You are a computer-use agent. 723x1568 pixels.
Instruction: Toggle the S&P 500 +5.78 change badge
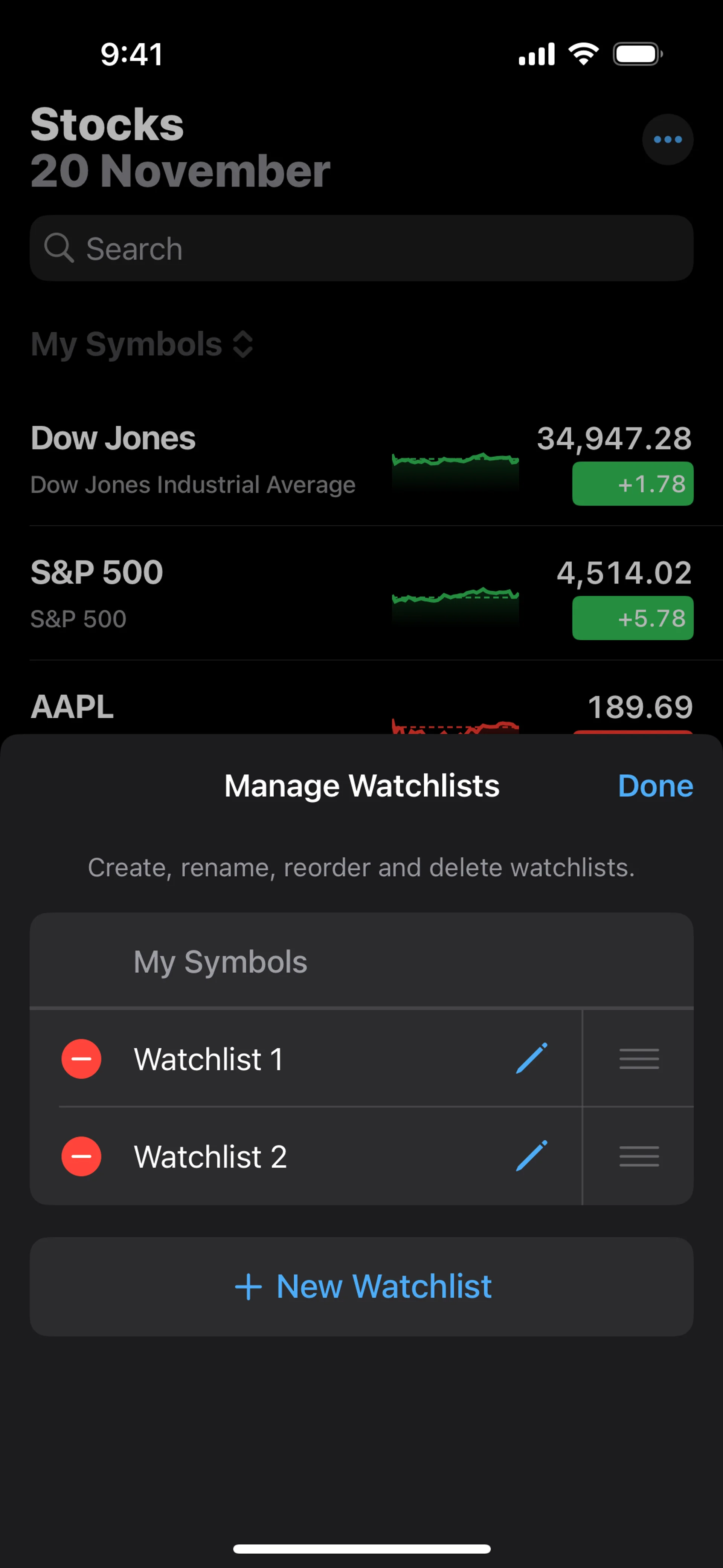632,618
